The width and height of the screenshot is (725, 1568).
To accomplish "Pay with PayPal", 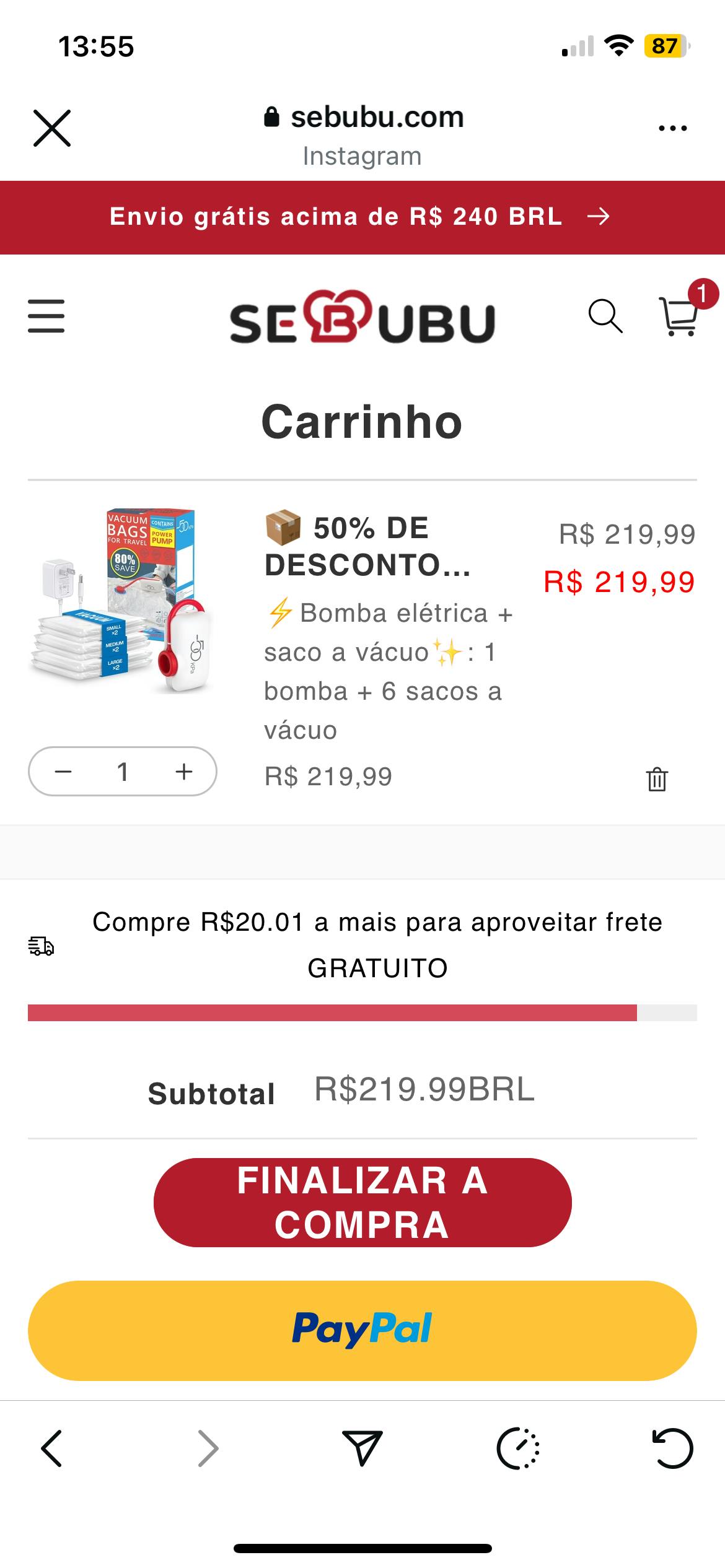I will click(362, 1330).
